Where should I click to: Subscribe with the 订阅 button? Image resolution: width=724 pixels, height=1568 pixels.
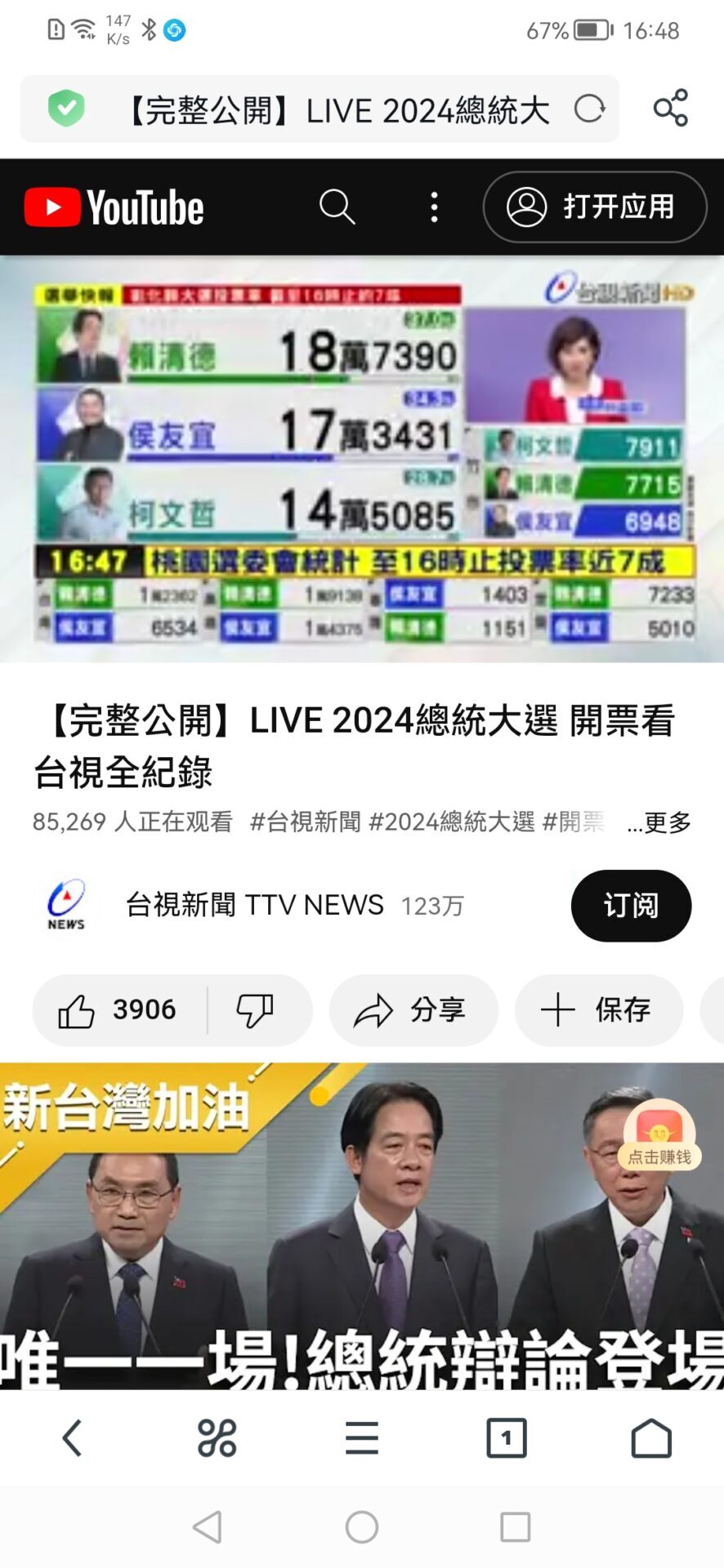(630, 906)
